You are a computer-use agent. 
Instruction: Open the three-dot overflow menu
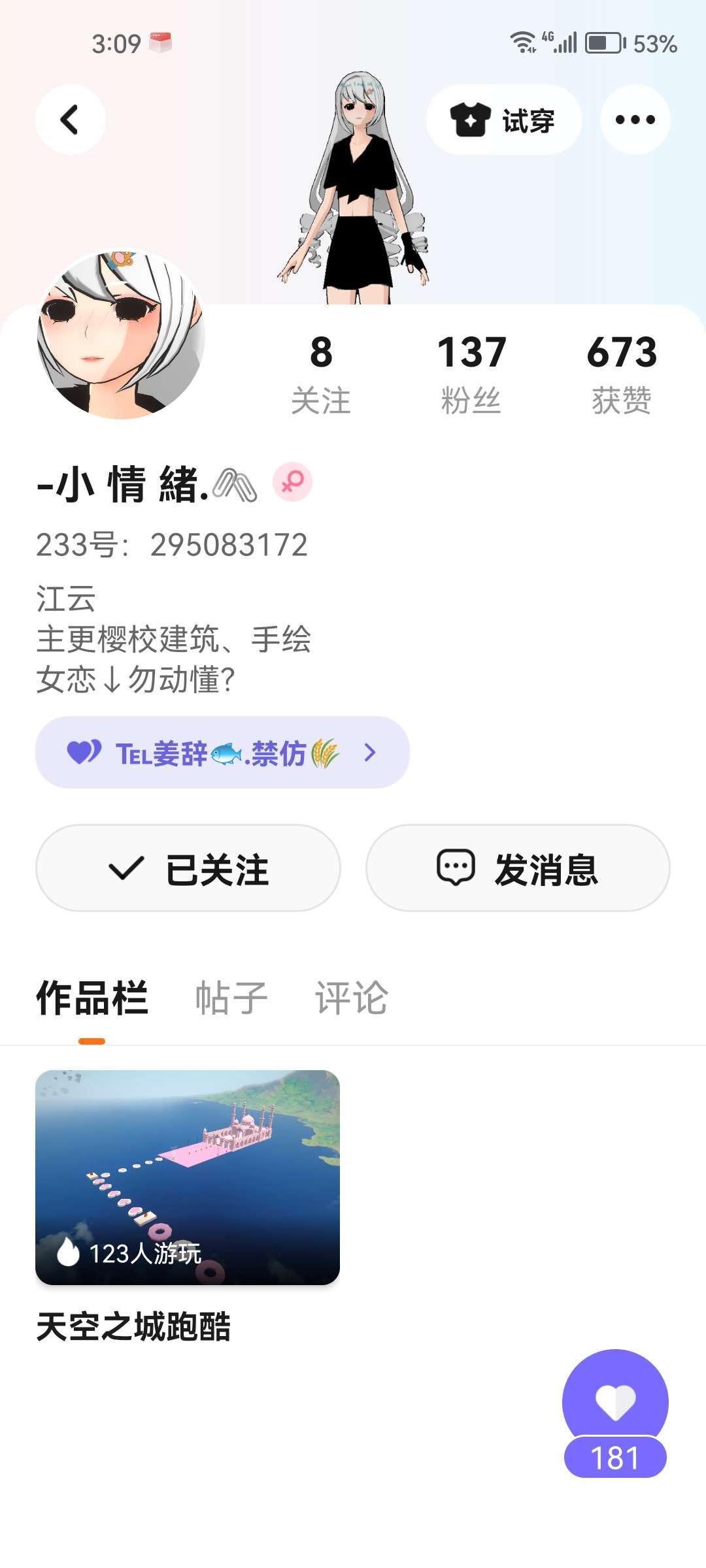click(635, 120)
